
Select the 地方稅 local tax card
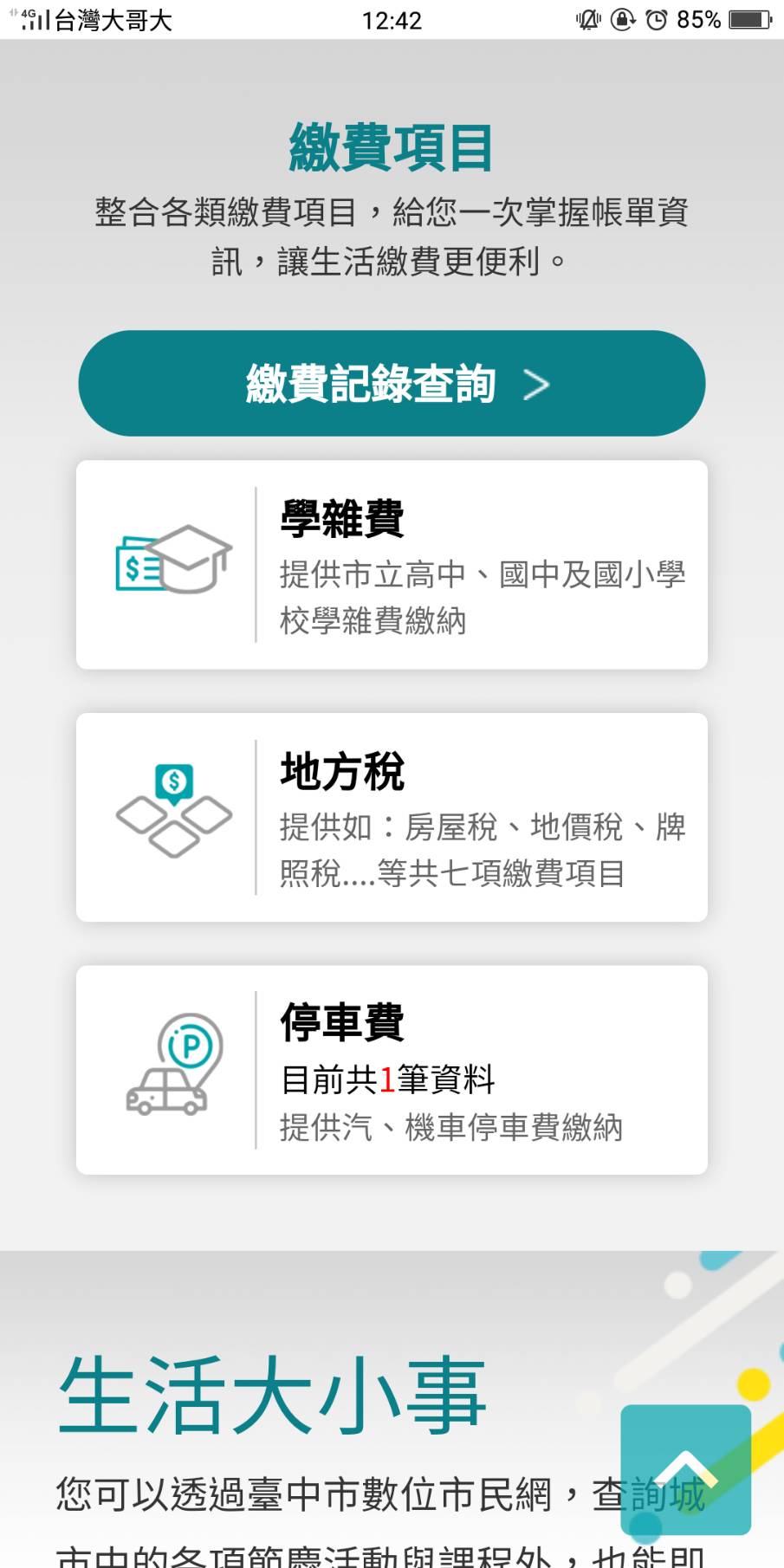pos(392,817)
